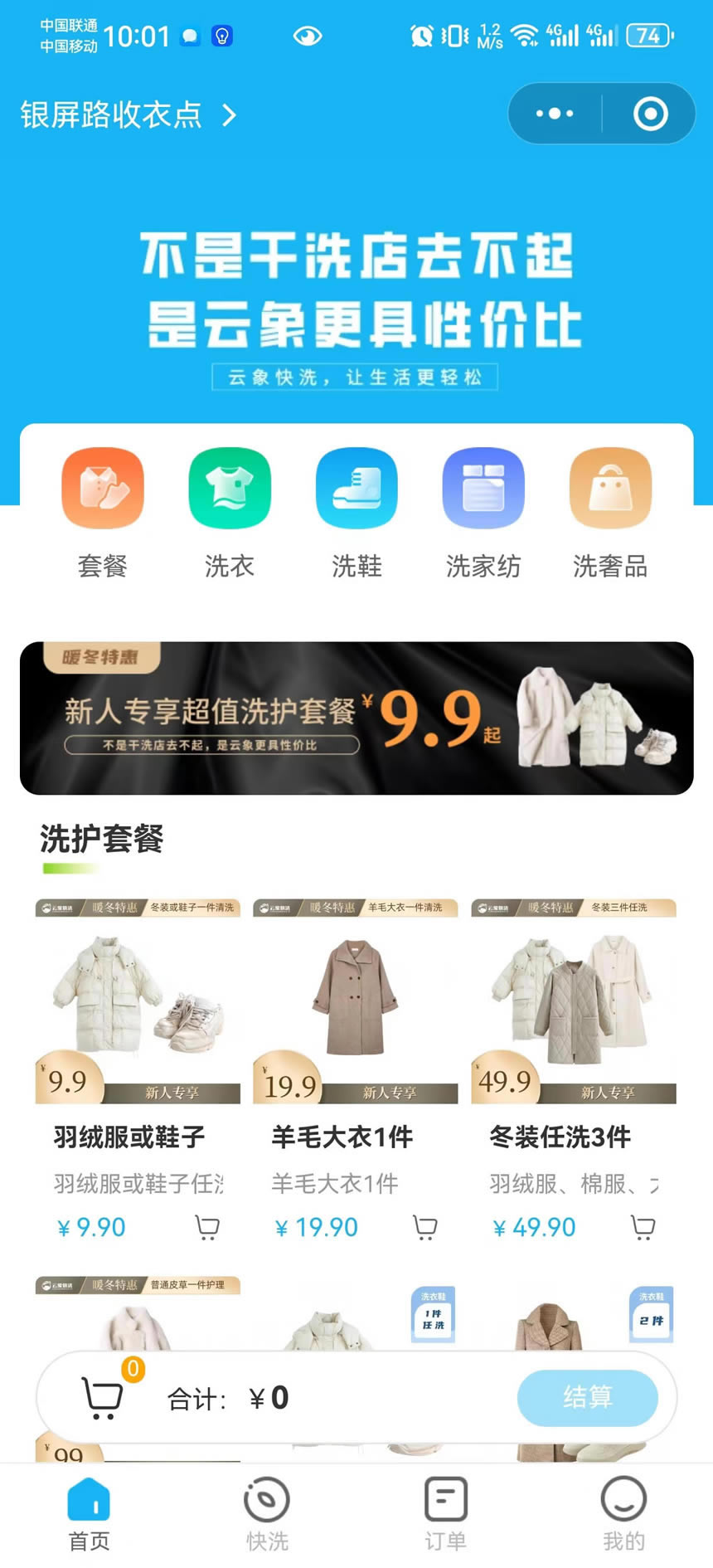
Task: Switch to the 快洗 tab
Action: [x=267, y=1514]
